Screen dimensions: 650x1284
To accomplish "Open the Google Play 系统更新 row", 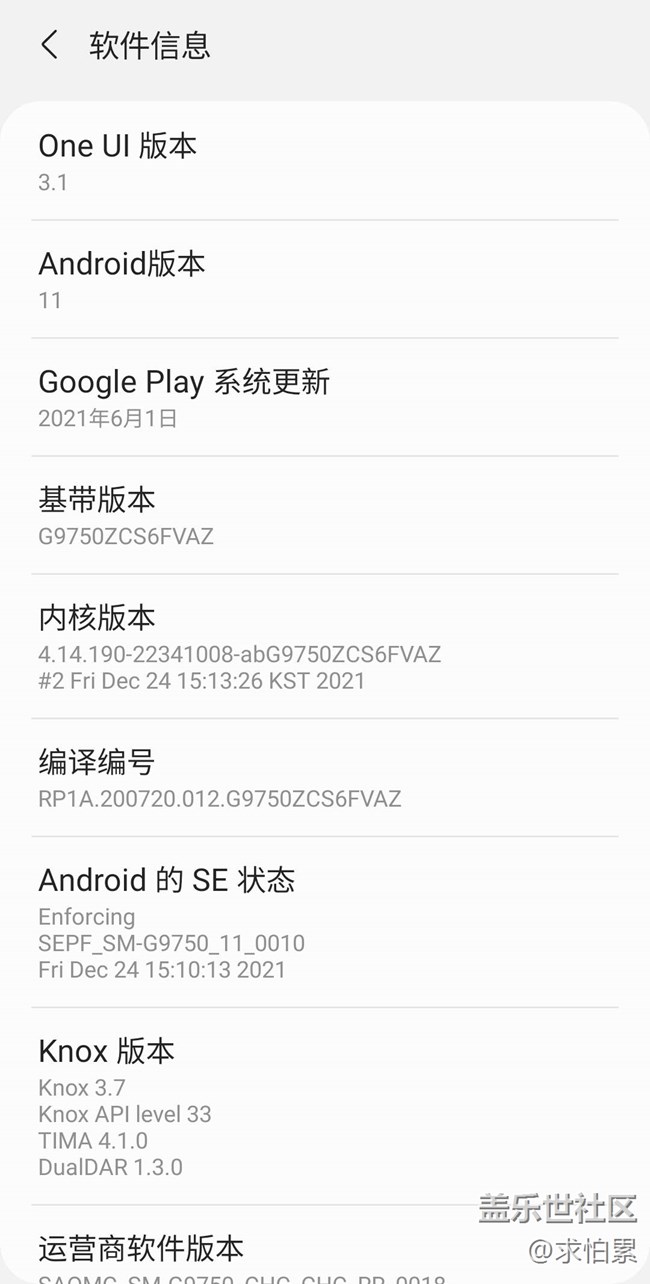I will pyautogui.click(x=324, y=398).
